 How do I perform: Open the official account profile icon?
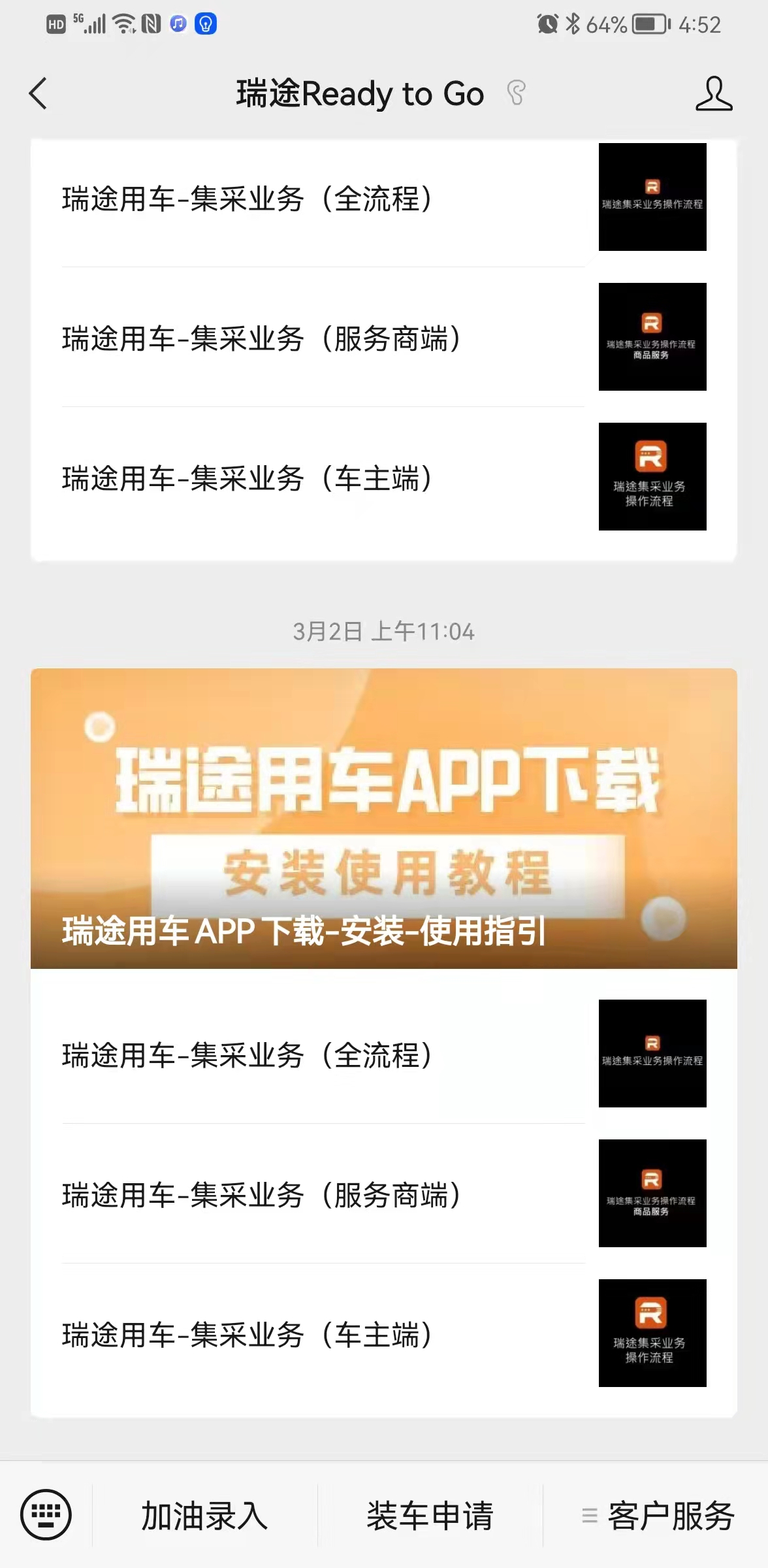[x=713, y=93]
